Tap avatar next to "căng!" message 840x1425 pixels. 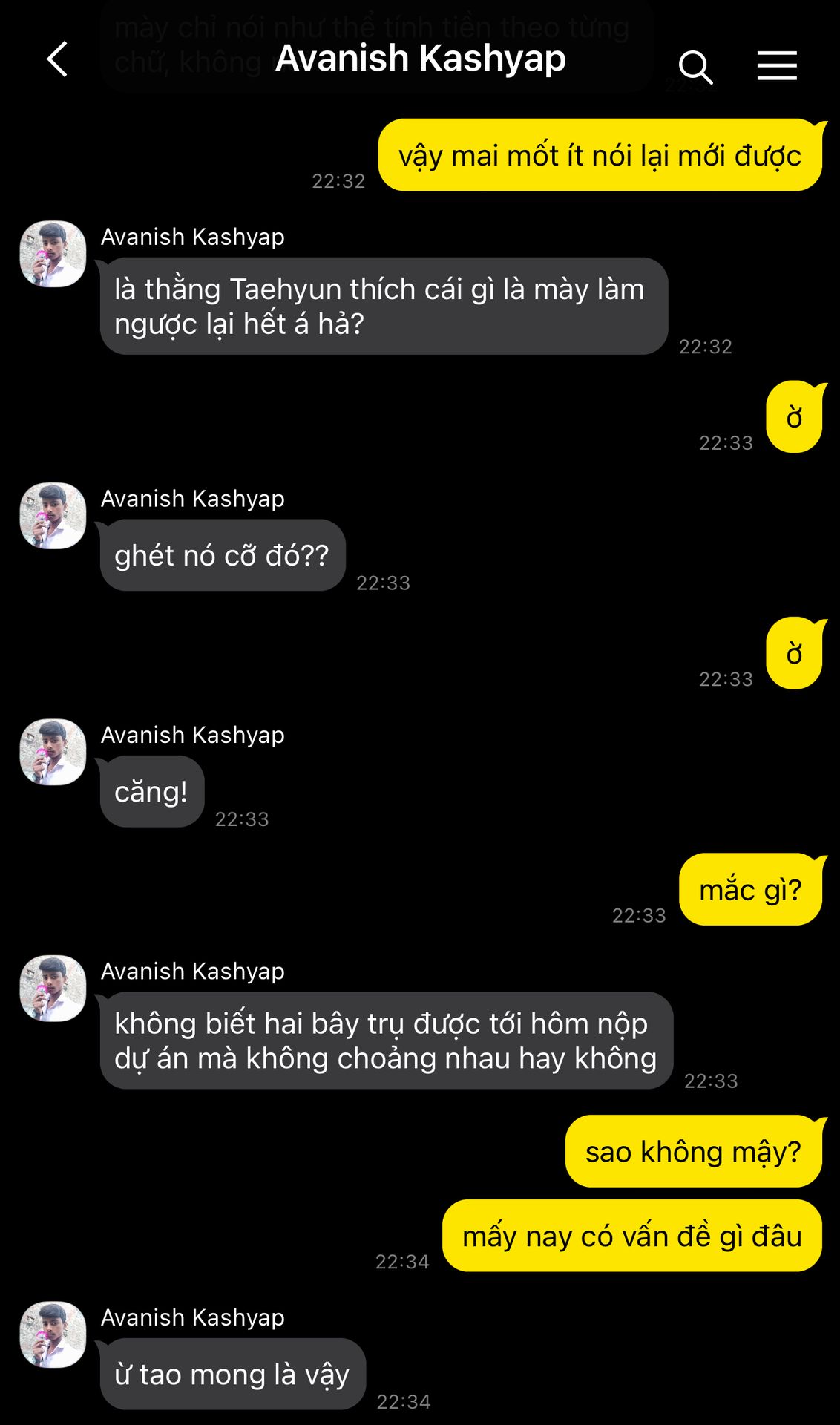(53, 752)
